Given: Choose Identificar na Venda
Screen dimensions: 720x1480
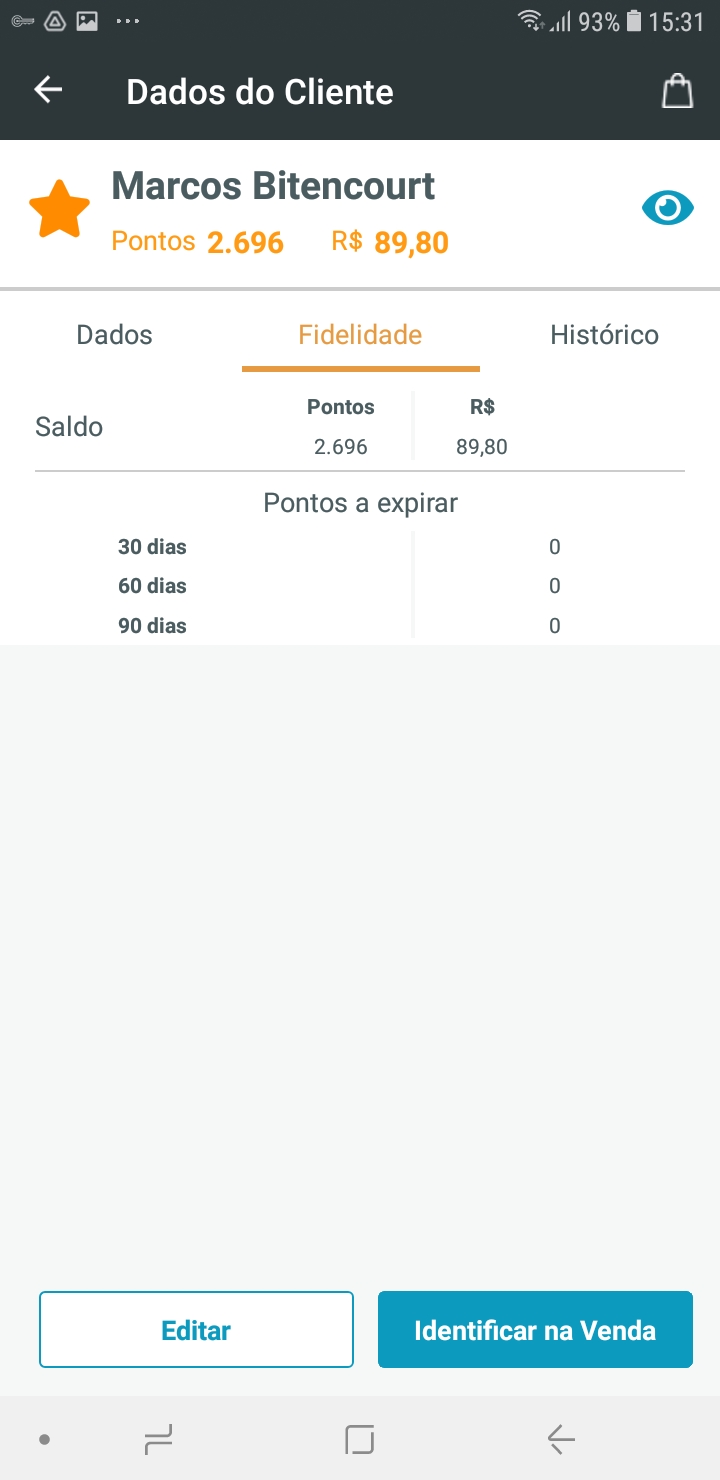Looking at the screenshot, I should click(535, 1330).
